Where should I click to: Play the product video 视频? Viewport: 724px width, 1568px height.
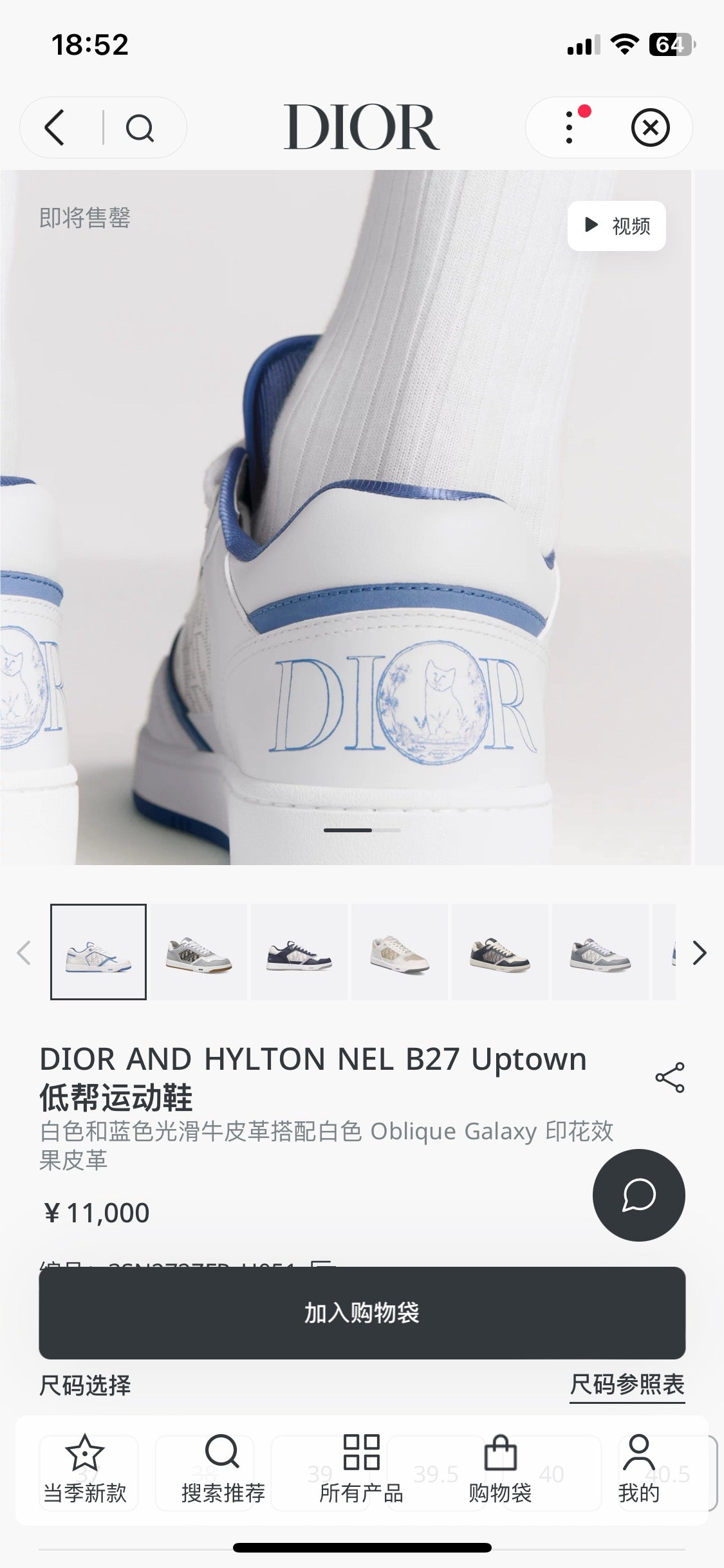[x=616, y=226]
